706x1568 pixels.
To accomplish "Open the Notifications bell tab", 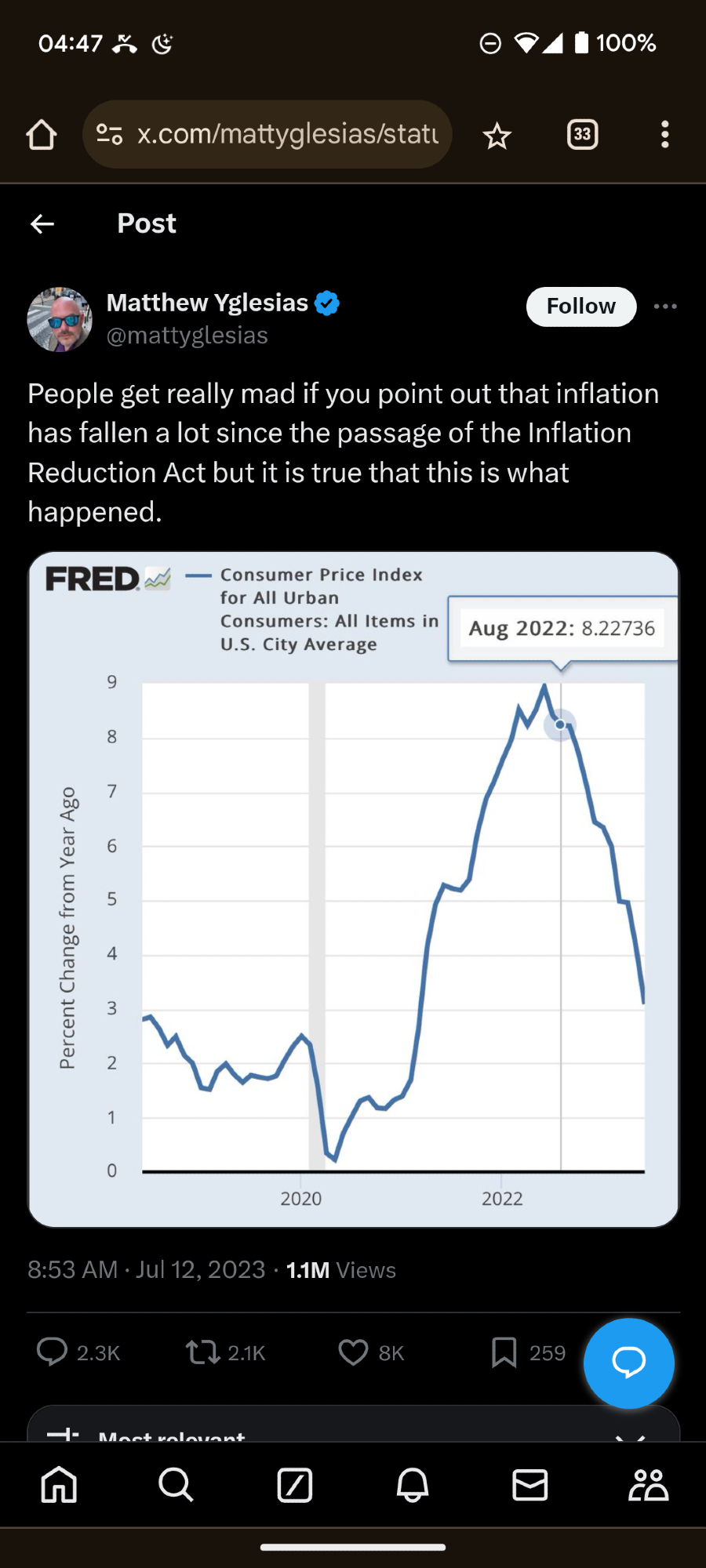I will click(x=413, y=1484).
